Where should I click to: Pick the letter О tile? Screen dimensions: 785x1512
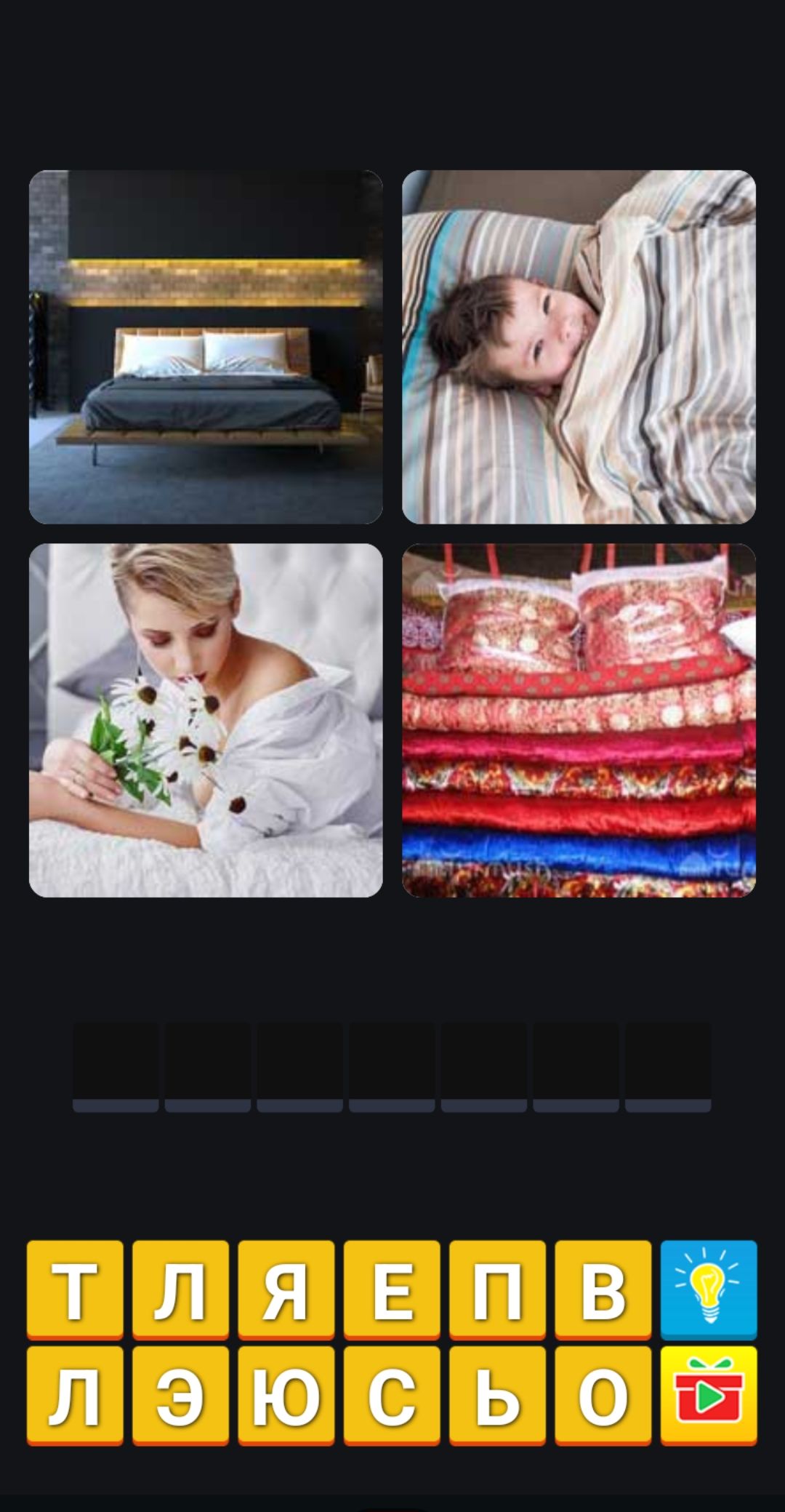[x=603, y=1394]
